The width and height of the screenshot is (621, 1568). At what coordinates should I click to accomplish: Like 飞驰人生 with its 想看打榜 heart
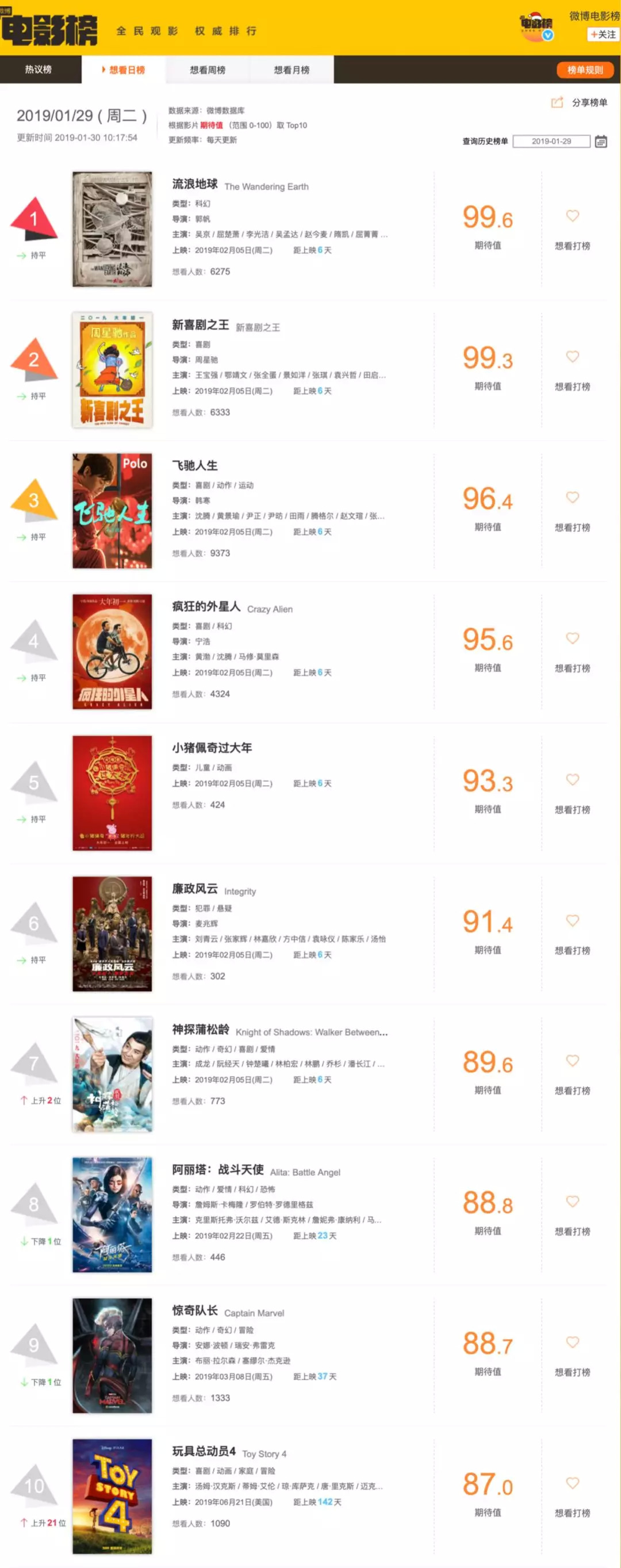click(x=572, y=498)
